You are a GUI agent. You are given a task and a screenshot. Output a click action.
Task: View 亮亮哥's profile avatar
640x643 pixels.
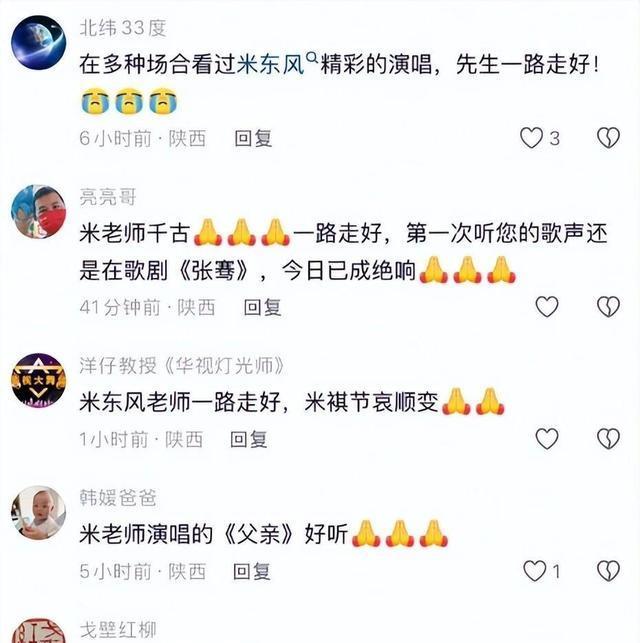[x=38, y=212]
